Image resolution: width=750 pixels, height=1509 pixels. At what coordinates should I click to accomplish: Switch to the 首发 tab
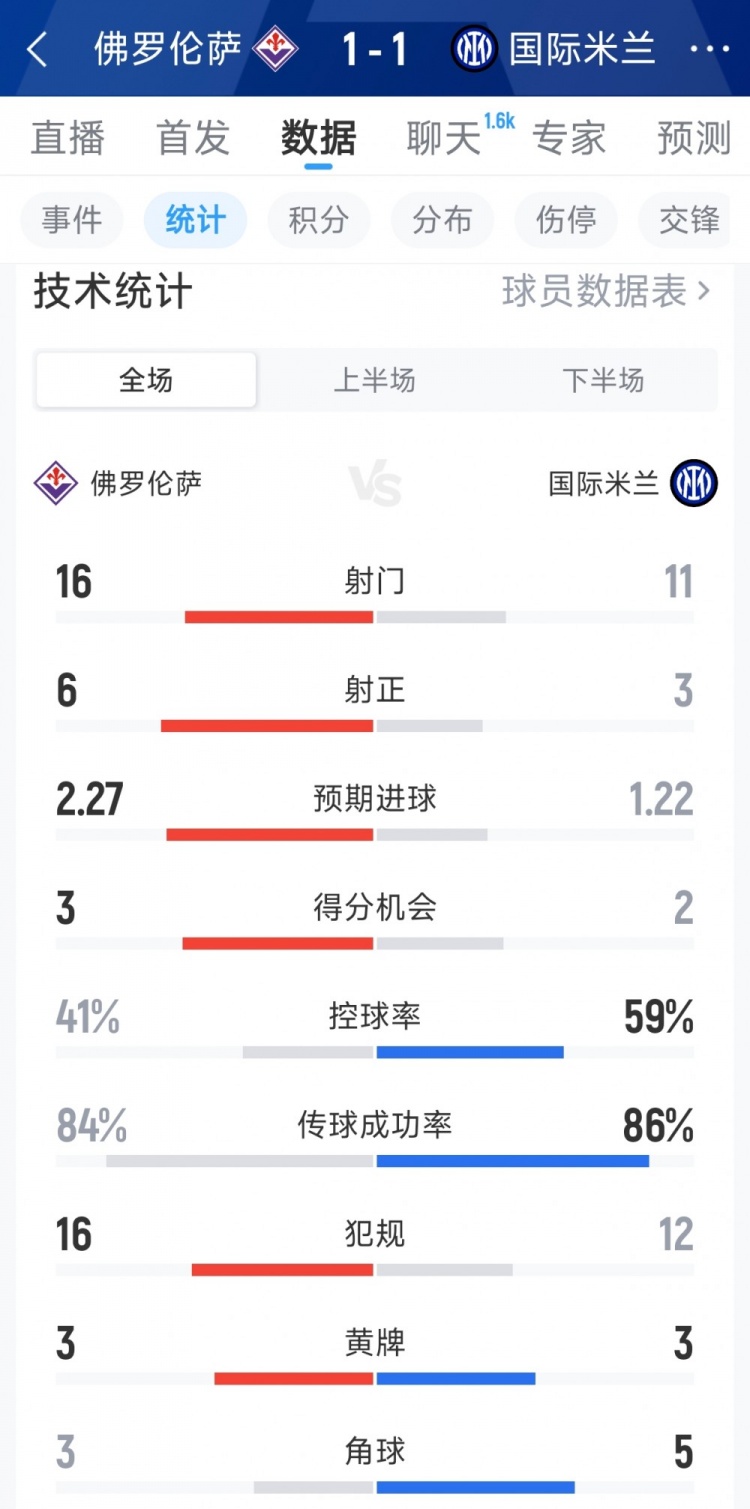point(193,138)
